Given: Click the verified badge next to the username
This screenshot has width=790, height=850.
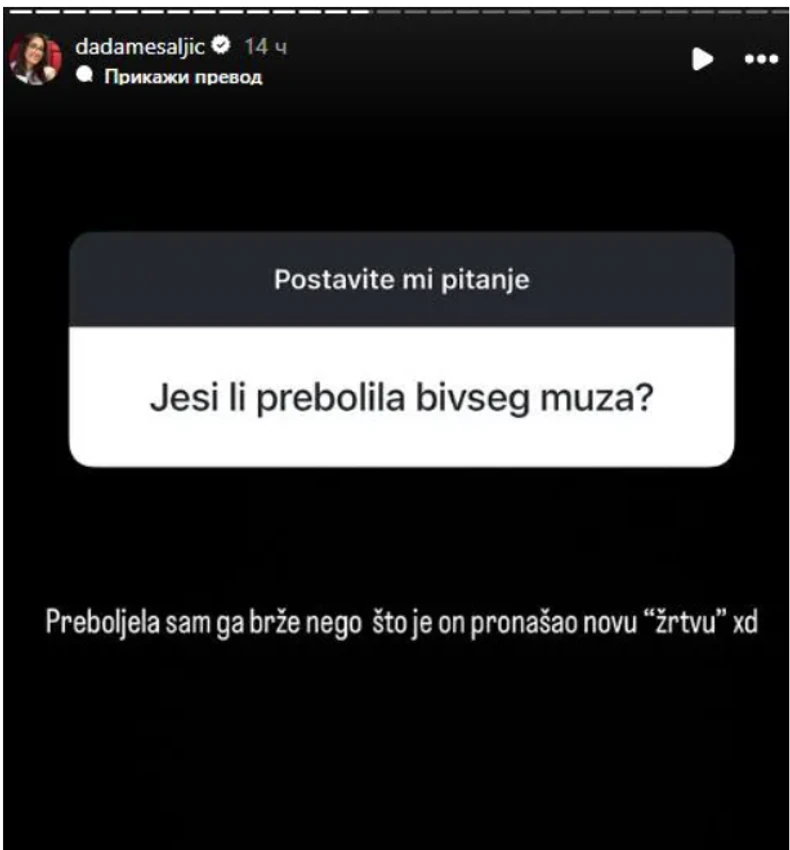Looking at the screenshot, I should (x=218, y=45).
